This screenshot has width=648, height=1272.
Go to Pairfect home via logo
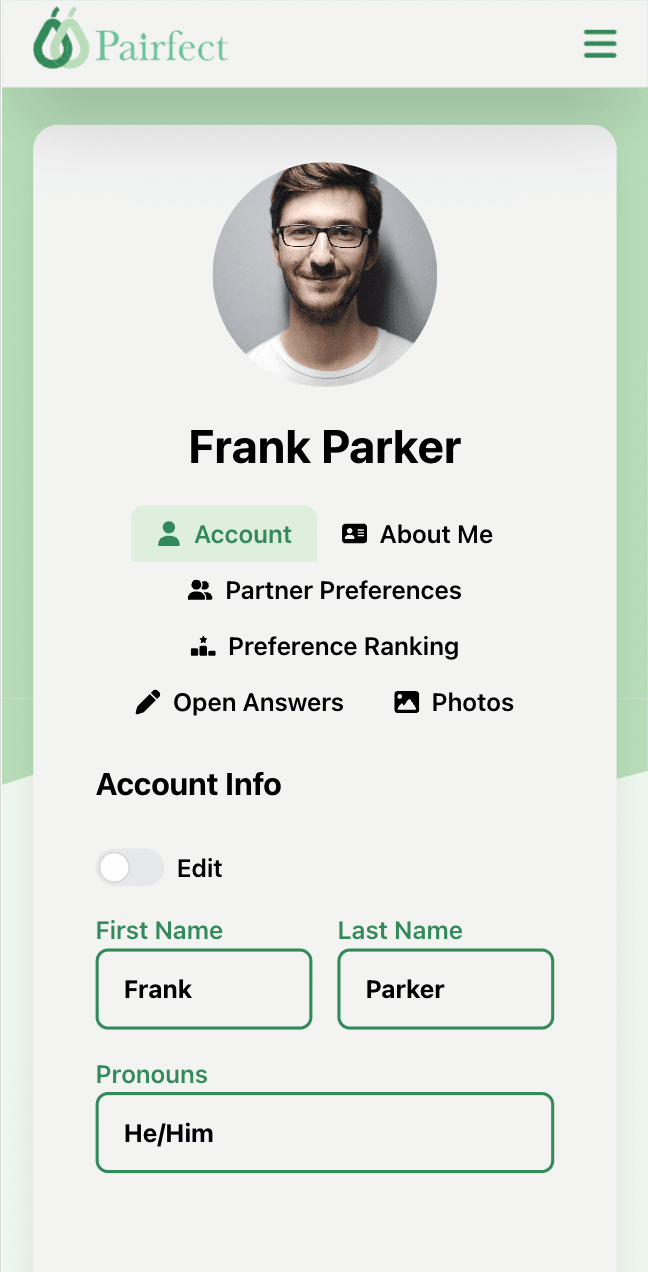pyautogui.click(x=130, y=42)
